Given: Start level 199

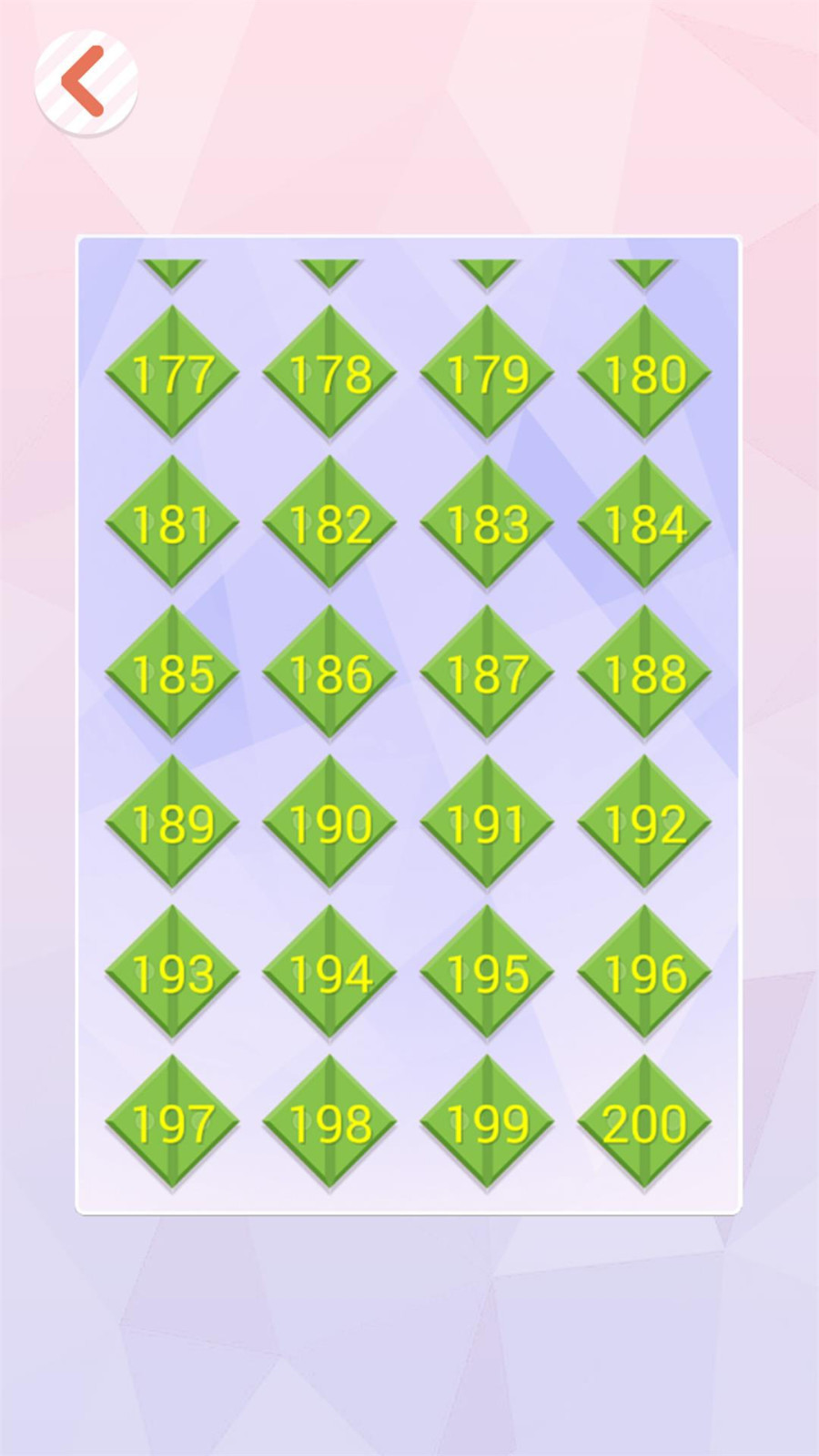Looking at the screenshot, I should point(487,1123).
